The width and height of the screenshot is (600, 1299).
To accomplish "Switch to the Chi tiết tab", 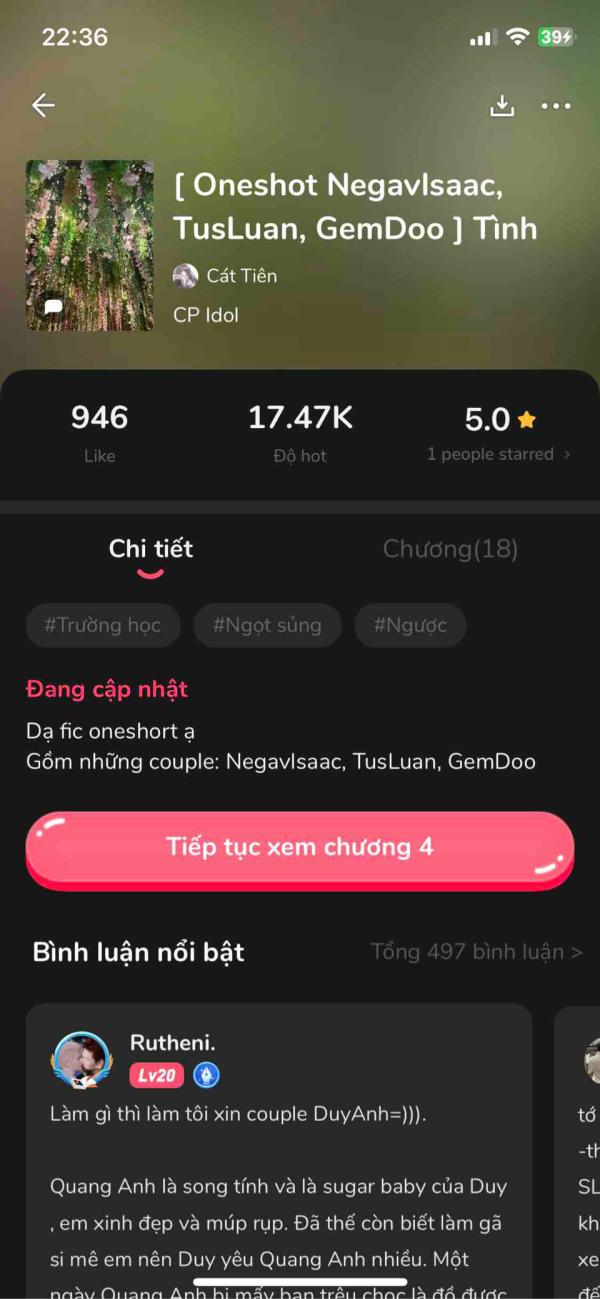I will [x=151, y=549].
